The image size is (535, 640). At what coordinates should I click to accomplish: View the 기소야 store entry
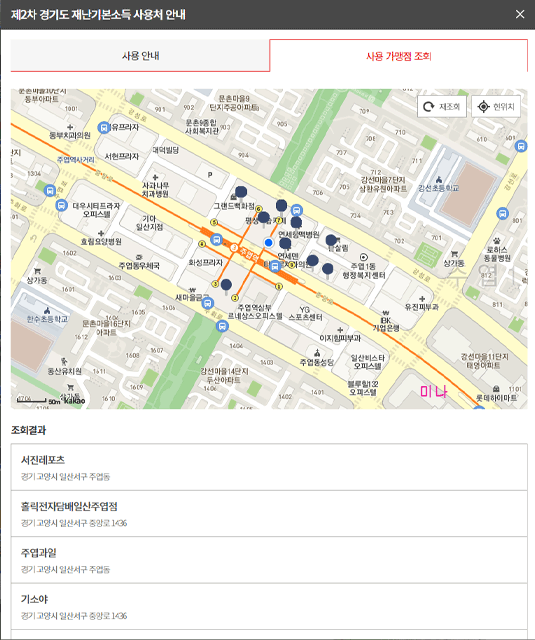pyautogui.click(x=269, y=606)
